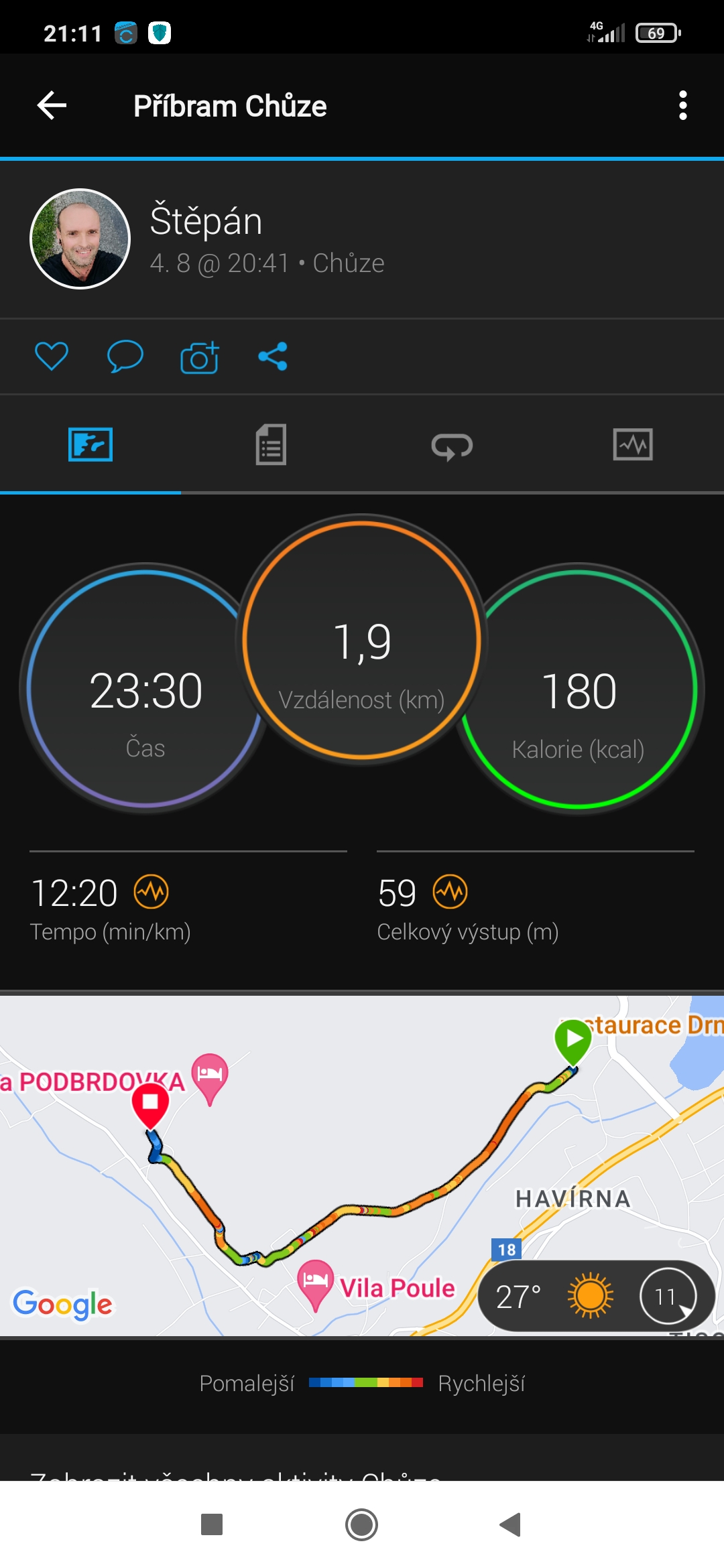Tap the pace insight icon beside 12:20
The image size is (724, 1568).
click(152, 892)
